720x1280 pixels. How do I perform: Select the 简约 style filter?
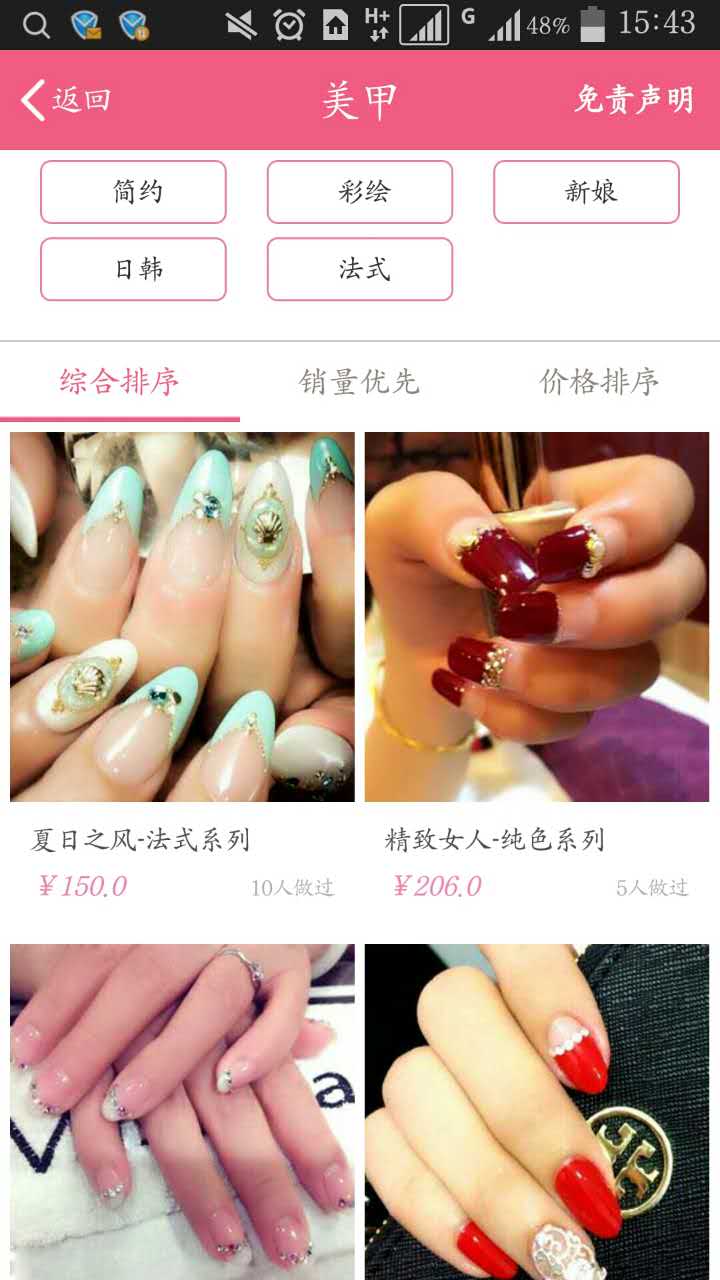coord(133,192)
